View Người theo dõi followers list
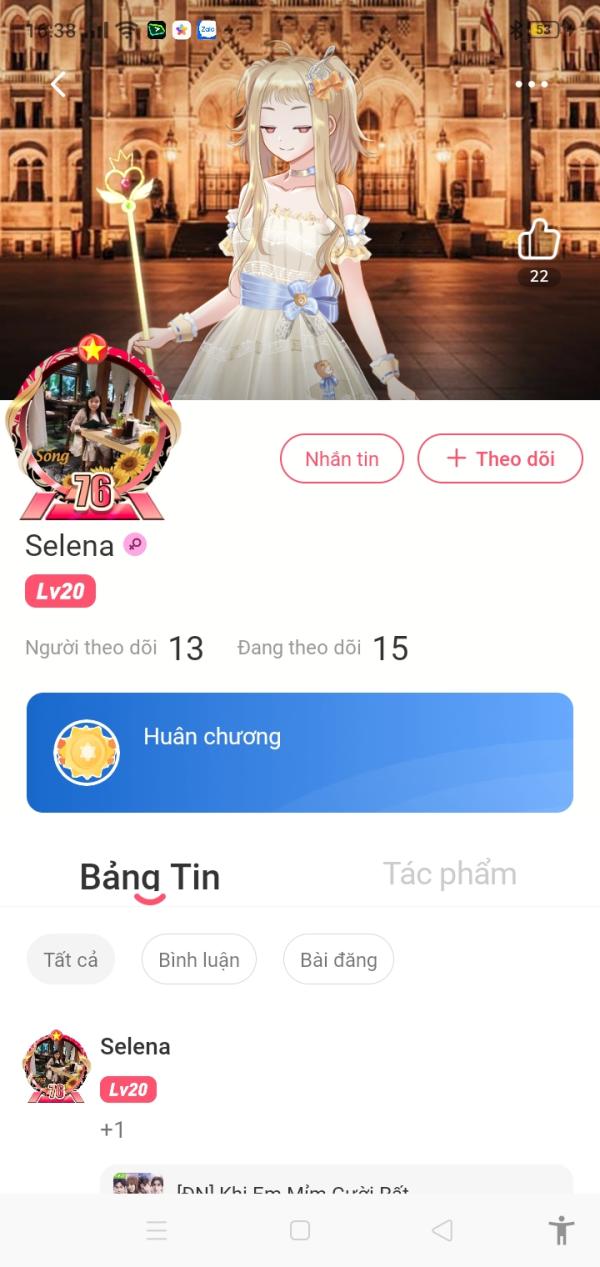 point(114,648)
